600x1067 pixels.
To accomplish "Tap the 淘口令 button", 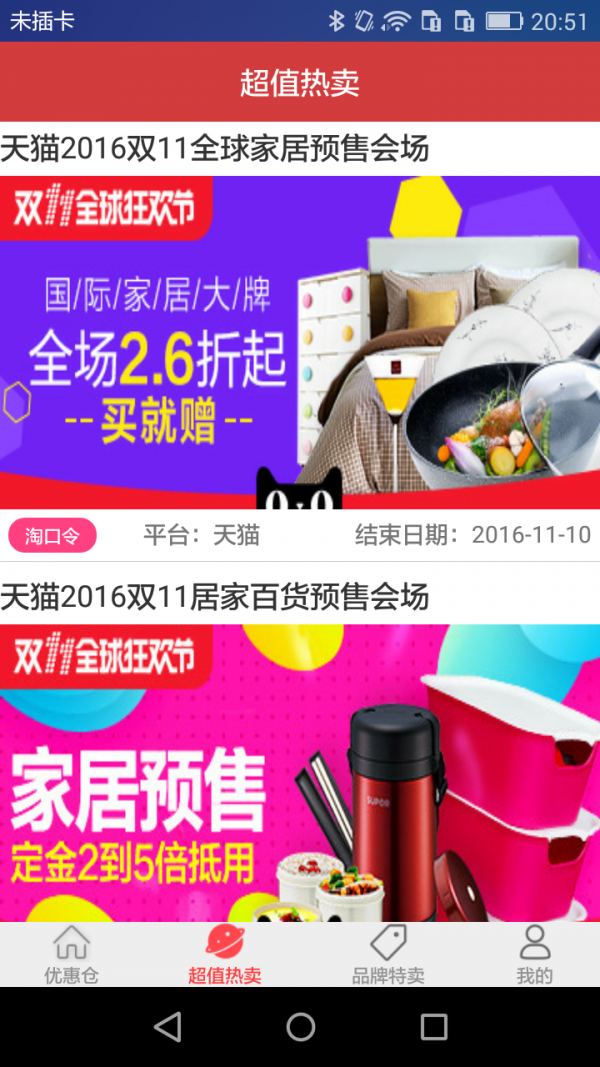I will point(52,535).
